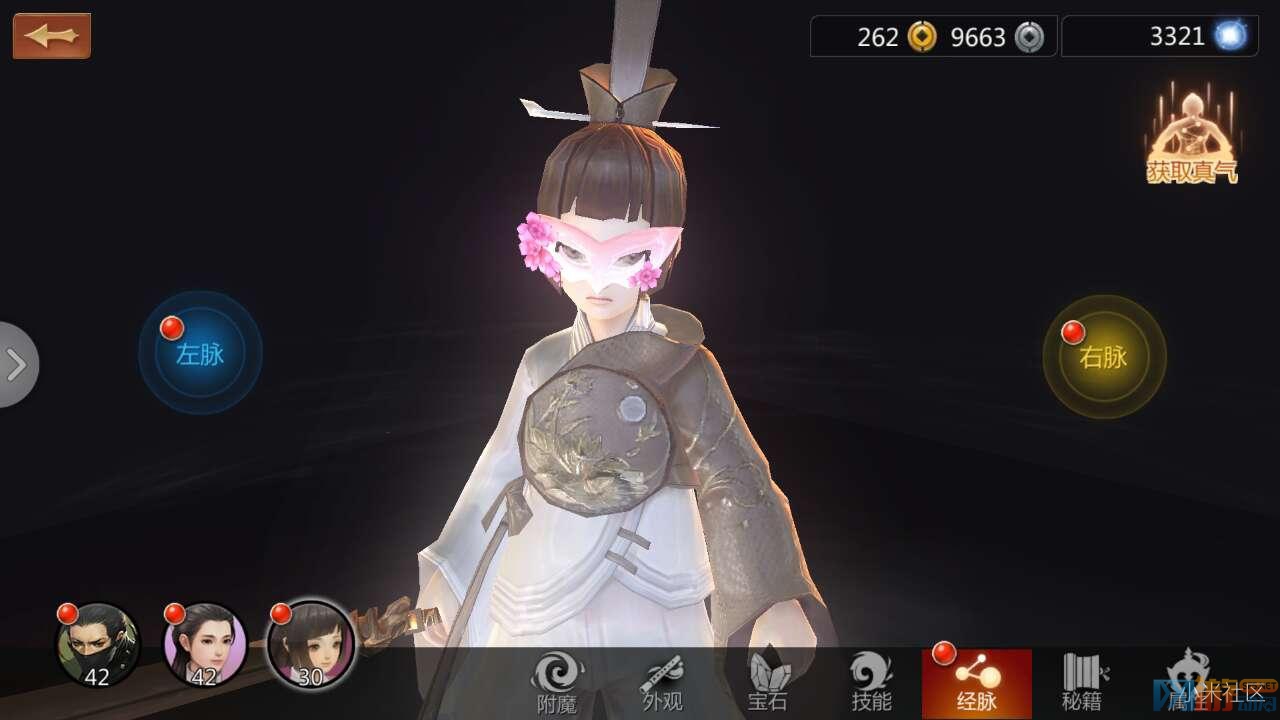
Task: Go back using the arrow button
Action: point(52,36)
